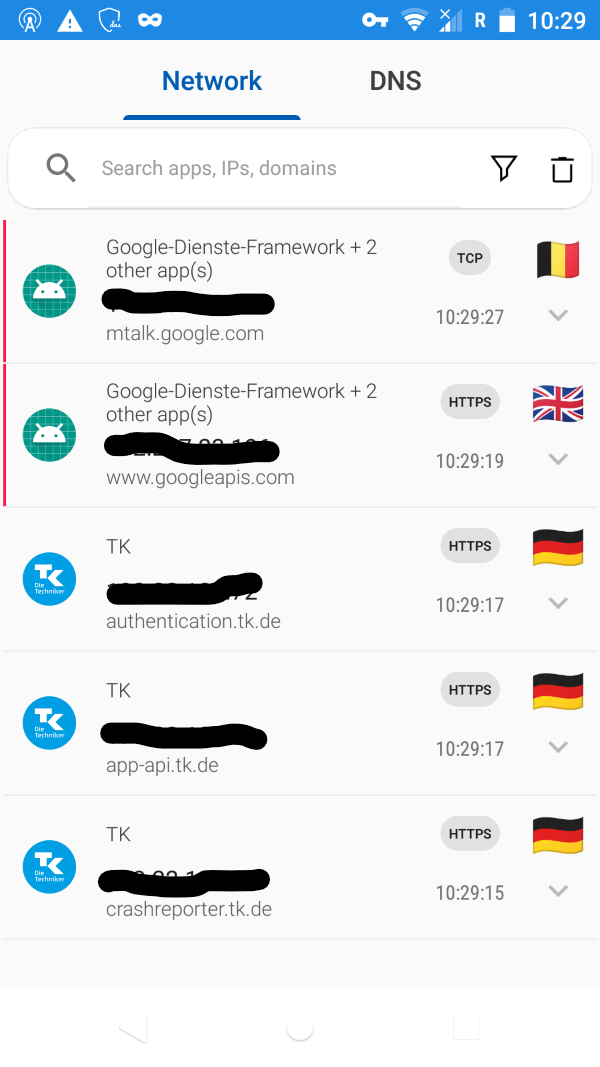Expand the authentication.tk.de connection details
Viewport: 600px width, 1067px height.
(x=558, y=603)
